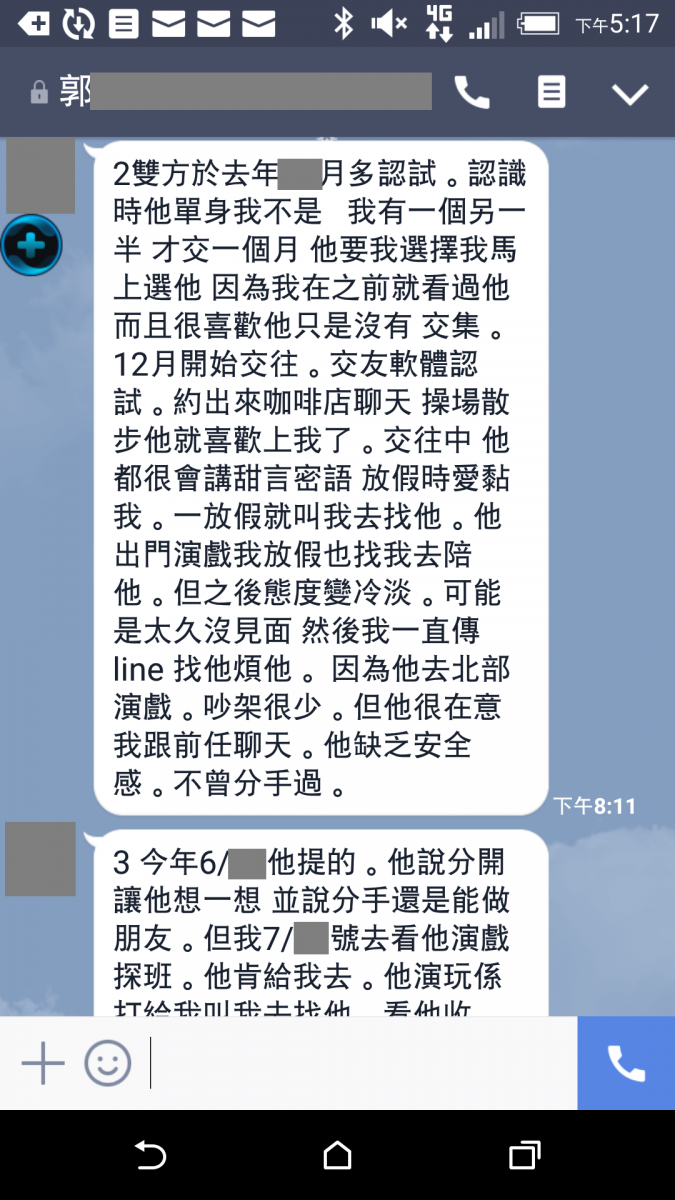Open sender's avatar beside the 8:11 message
675x1200 pixels.
[41, 177]
